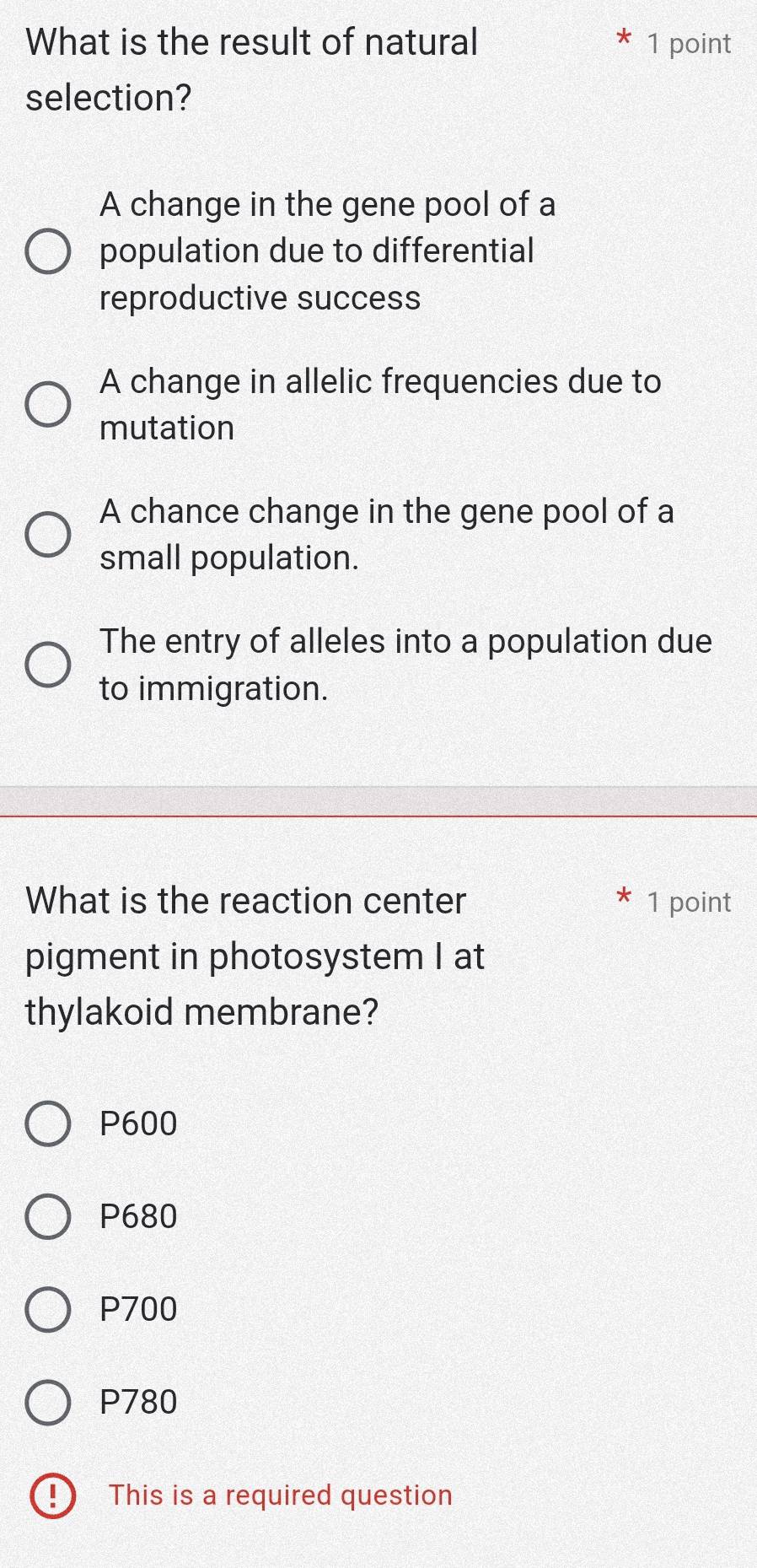The image size is (757, 1568).
Task: Click the P700 answer label text
Action: point(137,1309)
